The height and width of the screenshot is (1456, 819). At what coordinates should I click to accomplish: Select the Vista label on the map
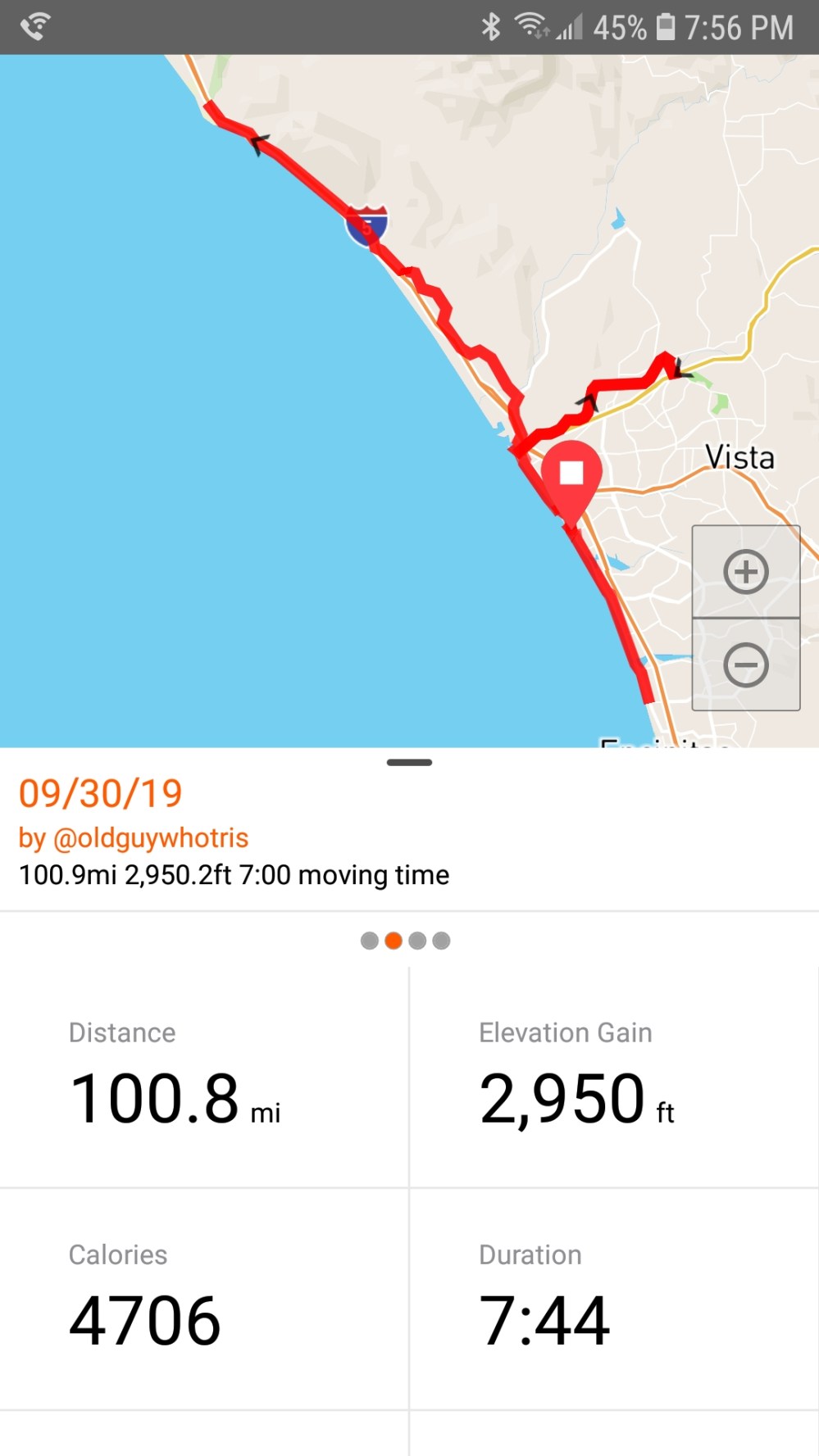click(740, 457)
